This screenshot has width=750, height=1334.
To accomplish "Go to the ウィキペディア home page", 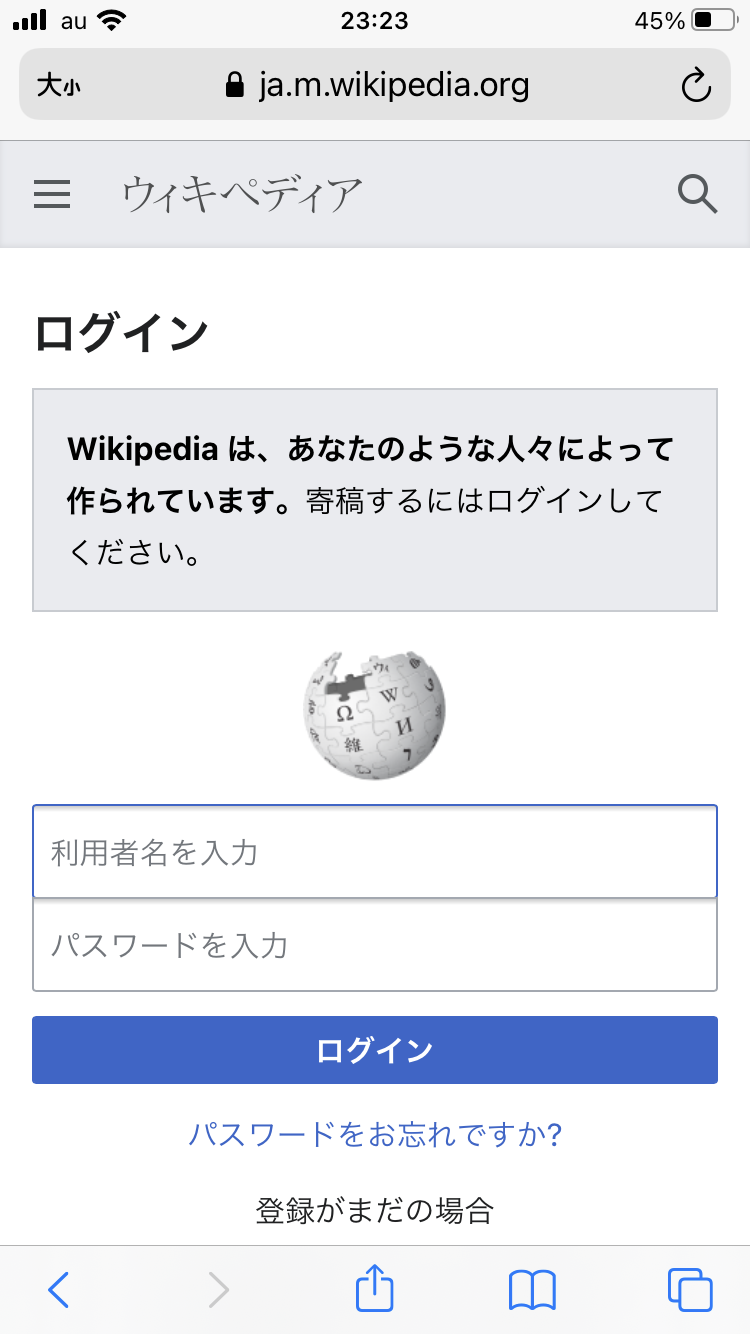I will click(x=242, y=194).
